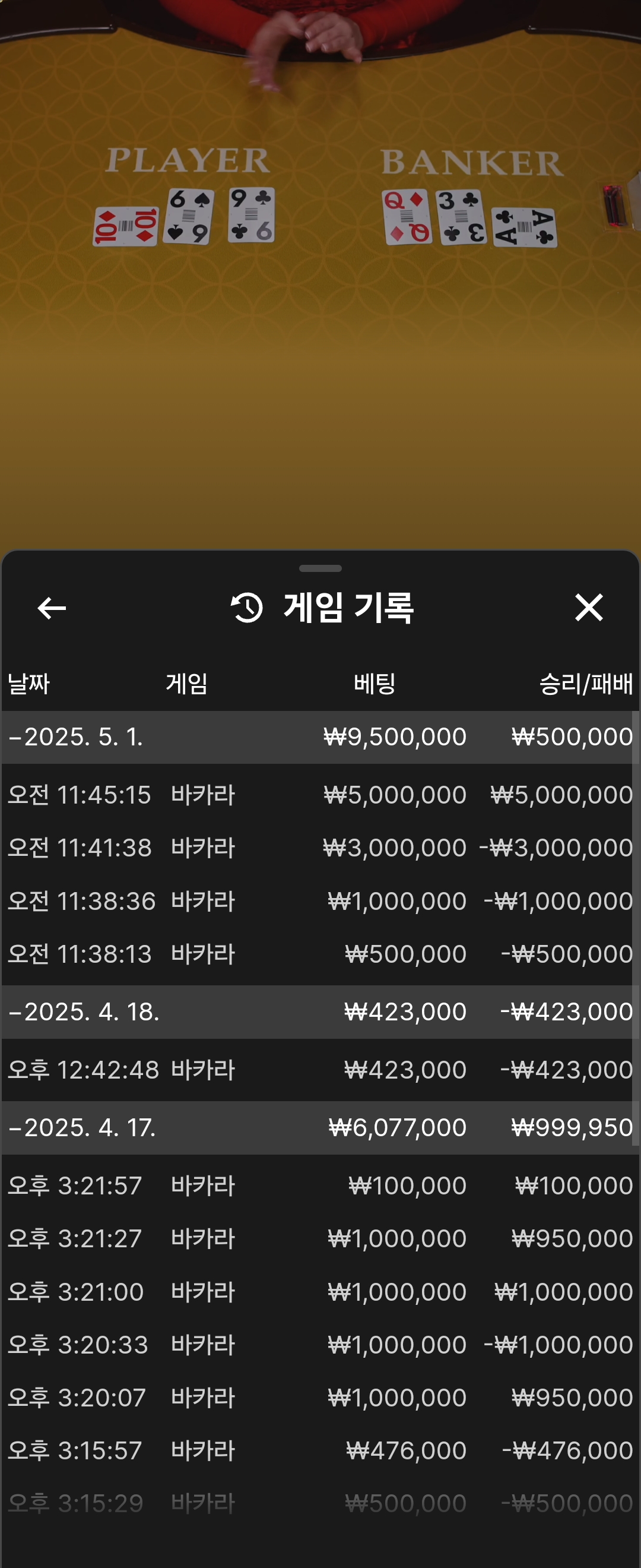Open the 오전 11:41:38 baccarat record
This screenshot has height=1568, width=641.
tap(320, 848)
